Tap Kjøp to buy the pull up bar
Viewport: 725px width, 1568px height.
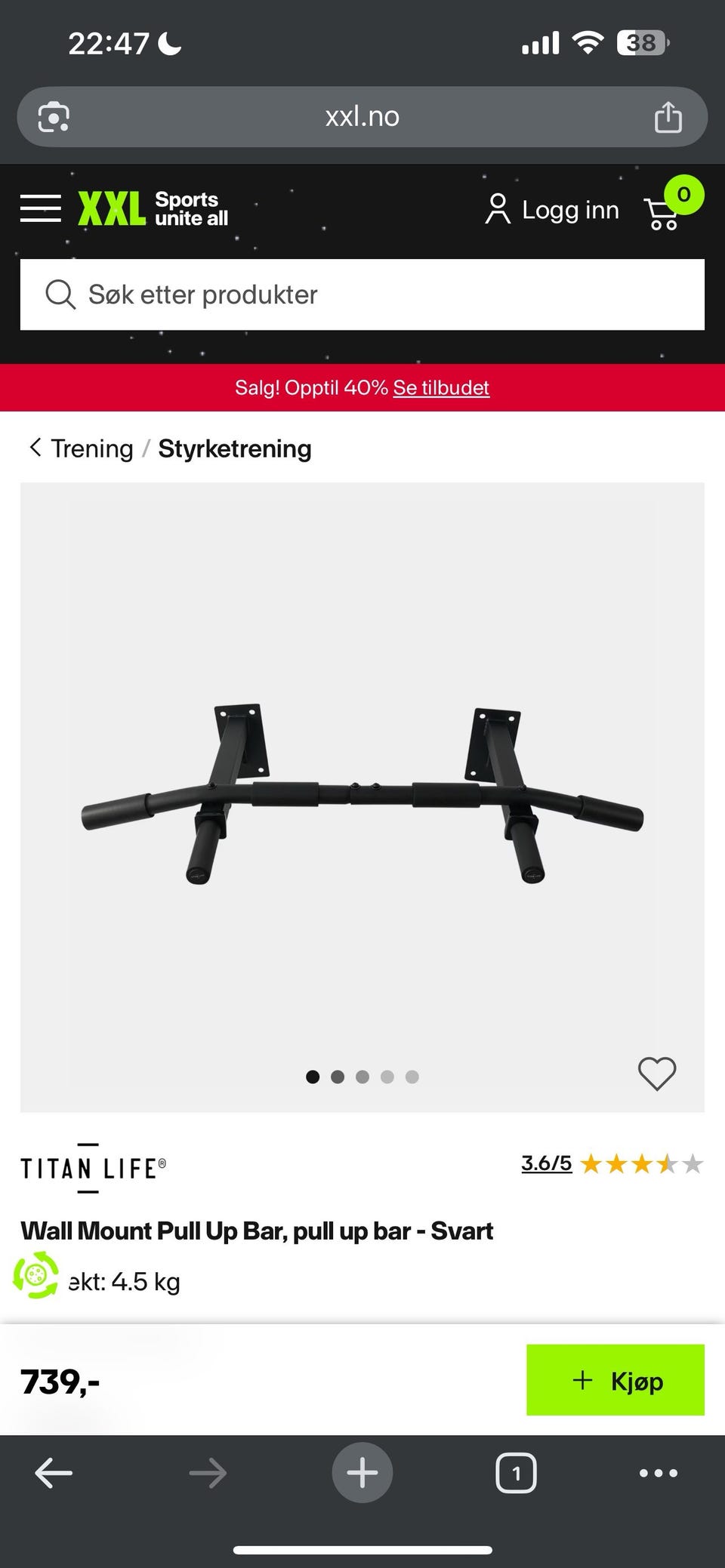click(615, 1381)
